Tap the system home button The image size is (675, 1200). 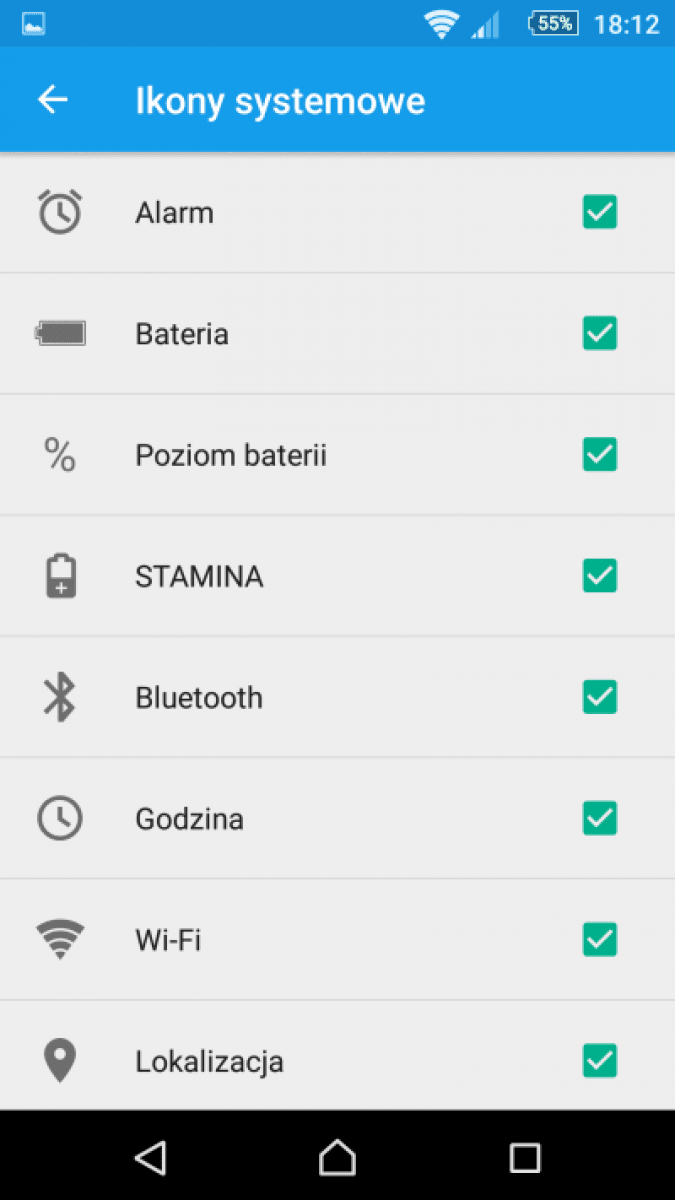(x=337, y=1157)
